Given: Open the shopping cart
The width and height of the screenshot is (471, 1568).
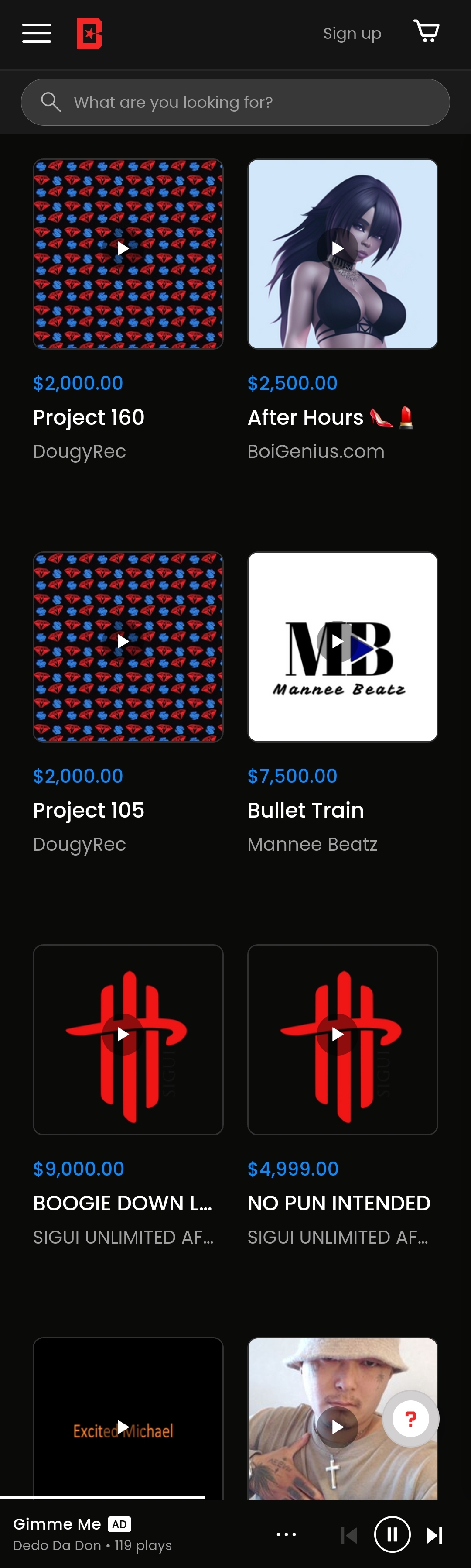Looking at the screenshot, I should [x=427, y=31].
